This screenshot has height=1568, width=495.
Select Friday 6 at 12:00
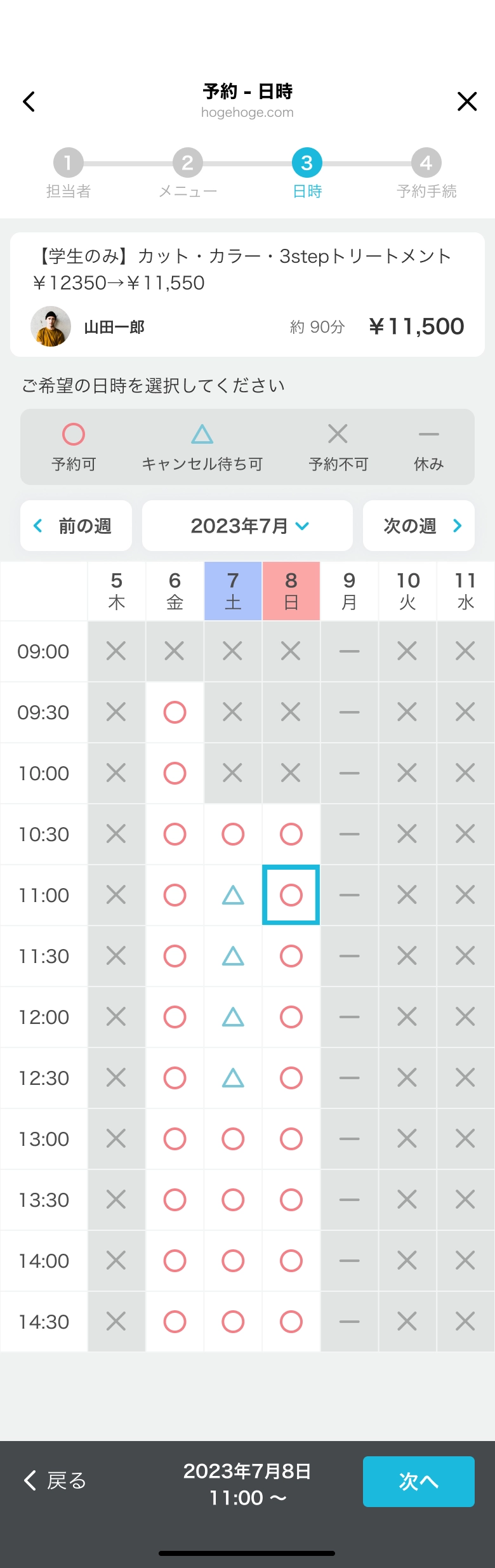(175, 1017)
